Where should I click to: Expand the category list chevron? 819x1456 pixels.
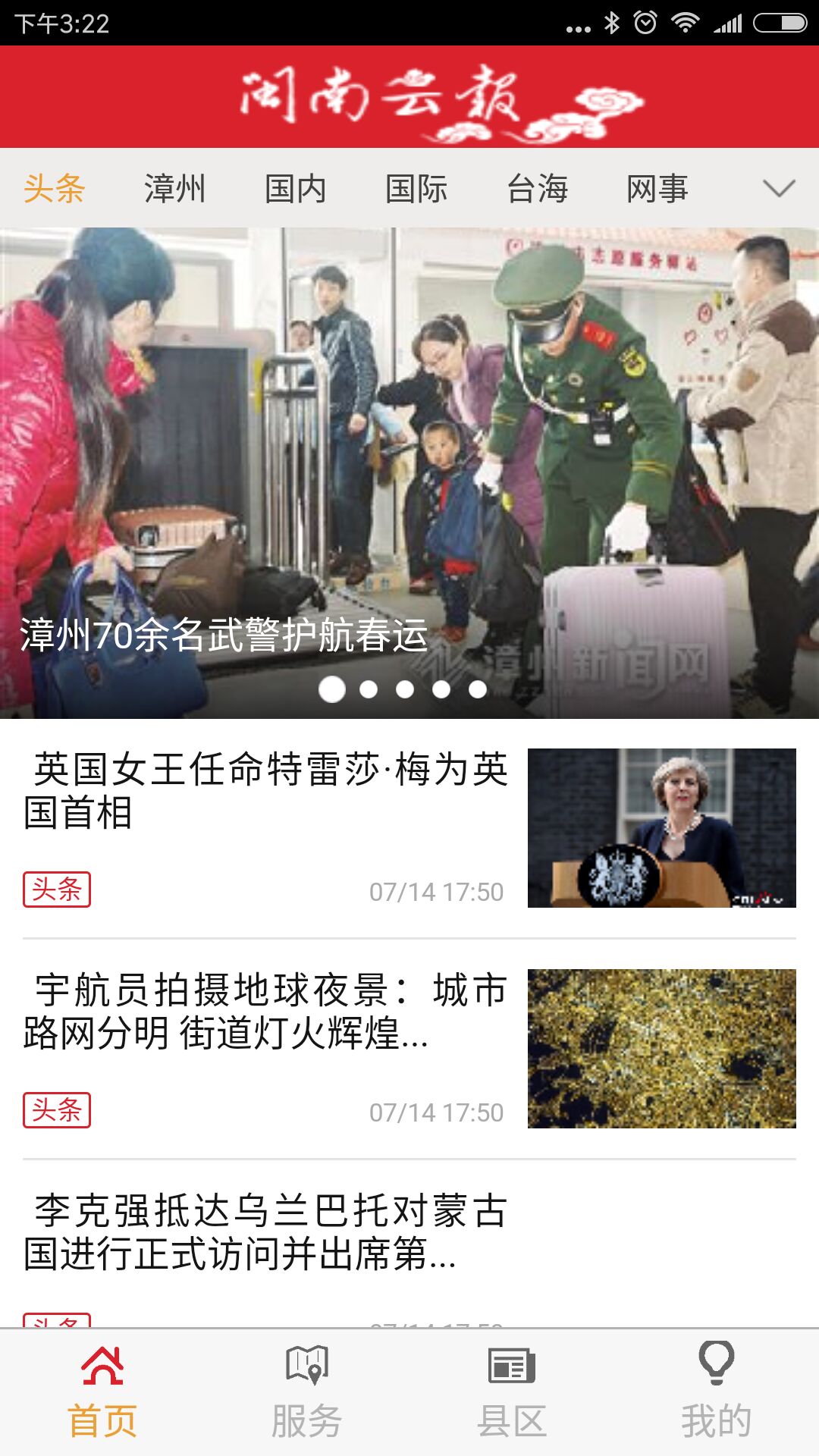click(x=779, y=188)
